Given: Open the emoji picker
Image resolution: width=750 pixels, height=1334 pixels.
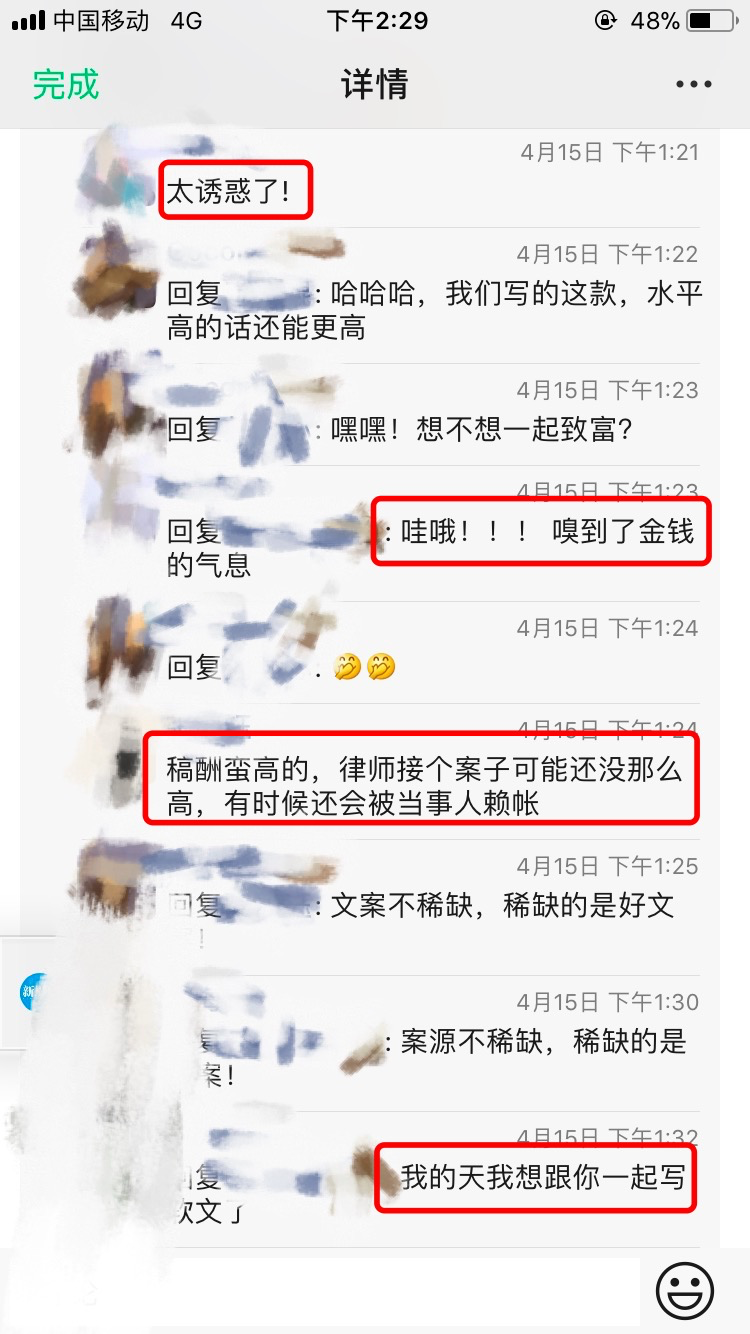Looking at the screenshot, I should 685,1290.
